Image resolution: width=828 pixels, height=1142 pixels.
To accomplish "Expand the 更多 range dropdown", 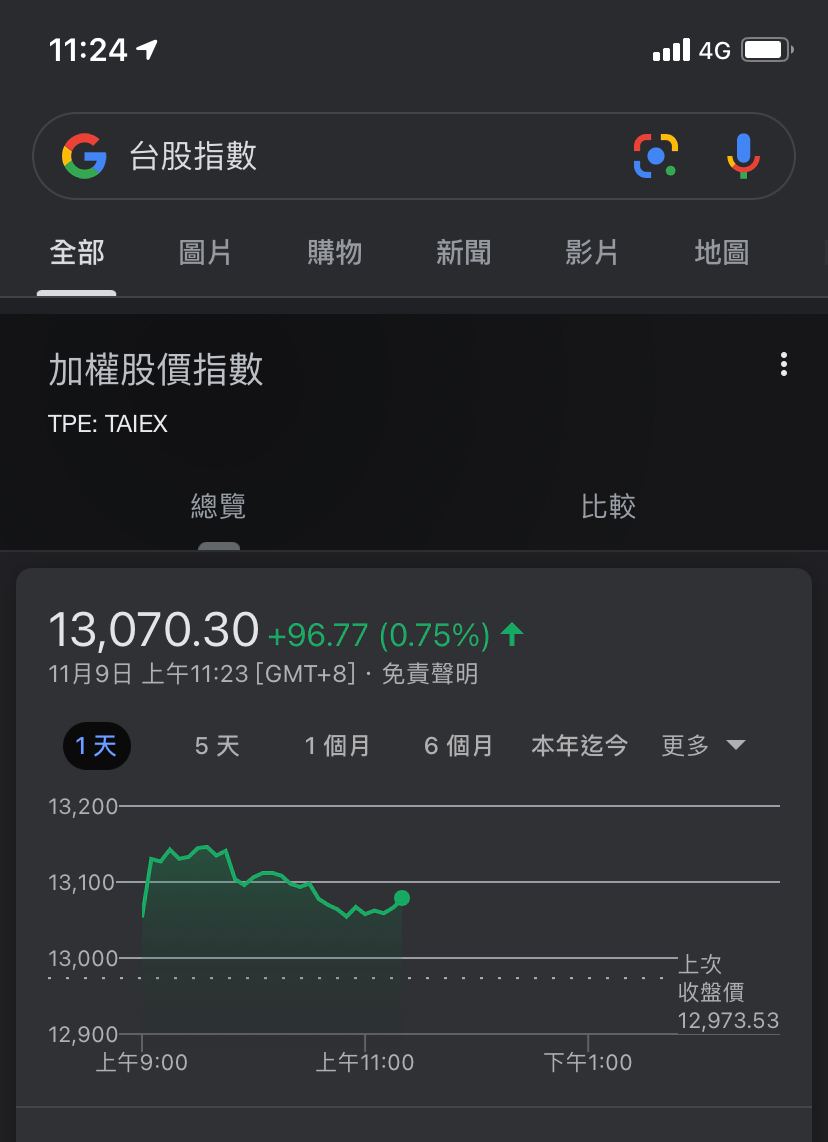I will coord(703,746).
